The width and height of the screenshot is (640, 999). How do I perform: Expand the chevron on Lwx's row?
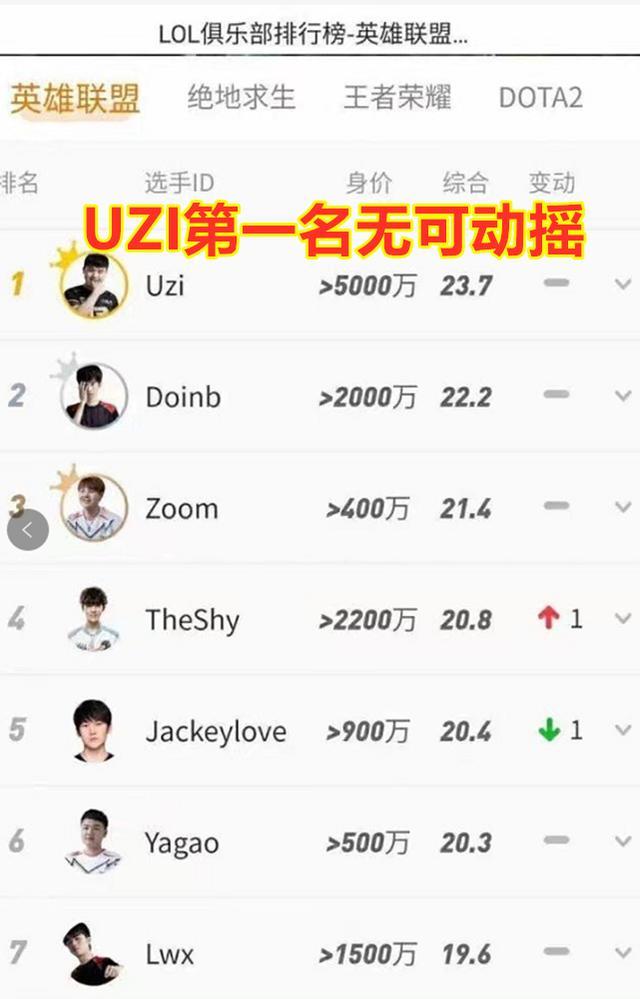pos(623,953)
